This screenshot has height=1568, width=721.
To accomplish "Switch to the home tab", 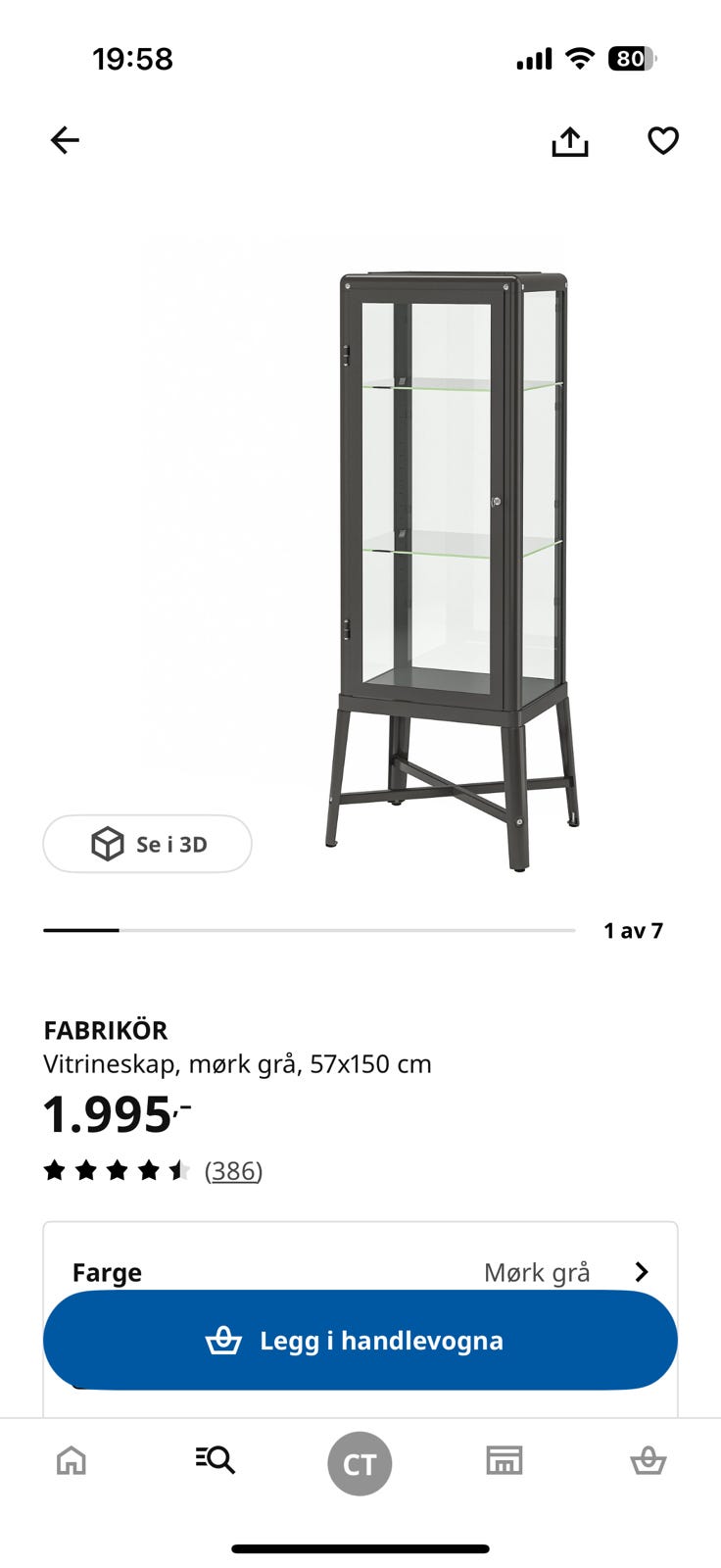I will coord(72,1461).
